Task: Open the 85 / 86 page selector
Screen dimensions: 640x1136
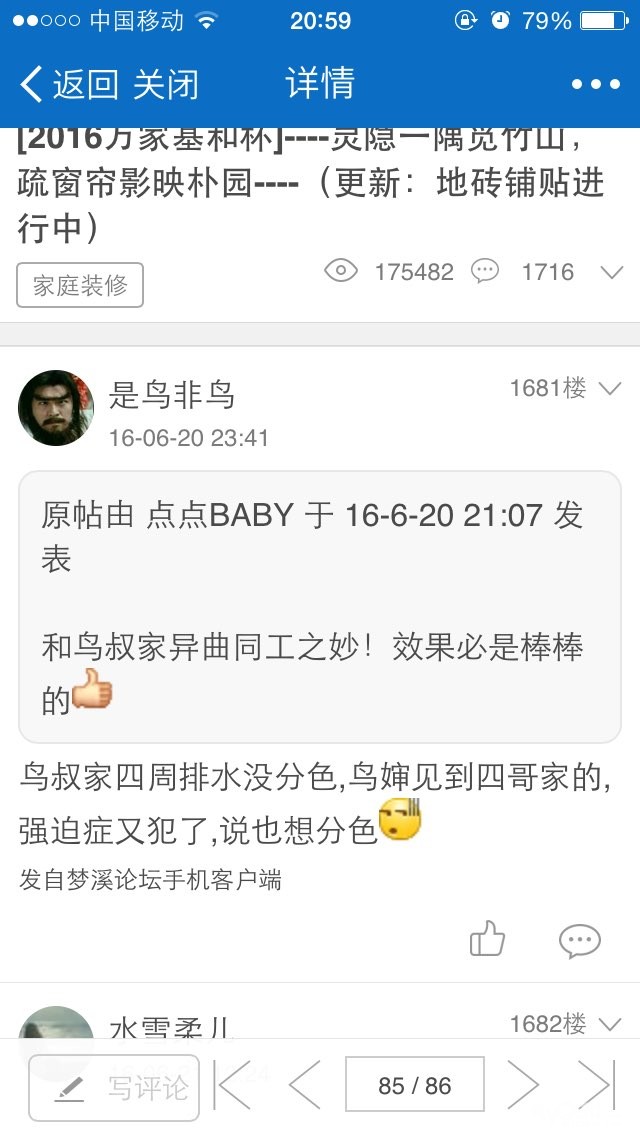Action: click(x=414, y=1086)
